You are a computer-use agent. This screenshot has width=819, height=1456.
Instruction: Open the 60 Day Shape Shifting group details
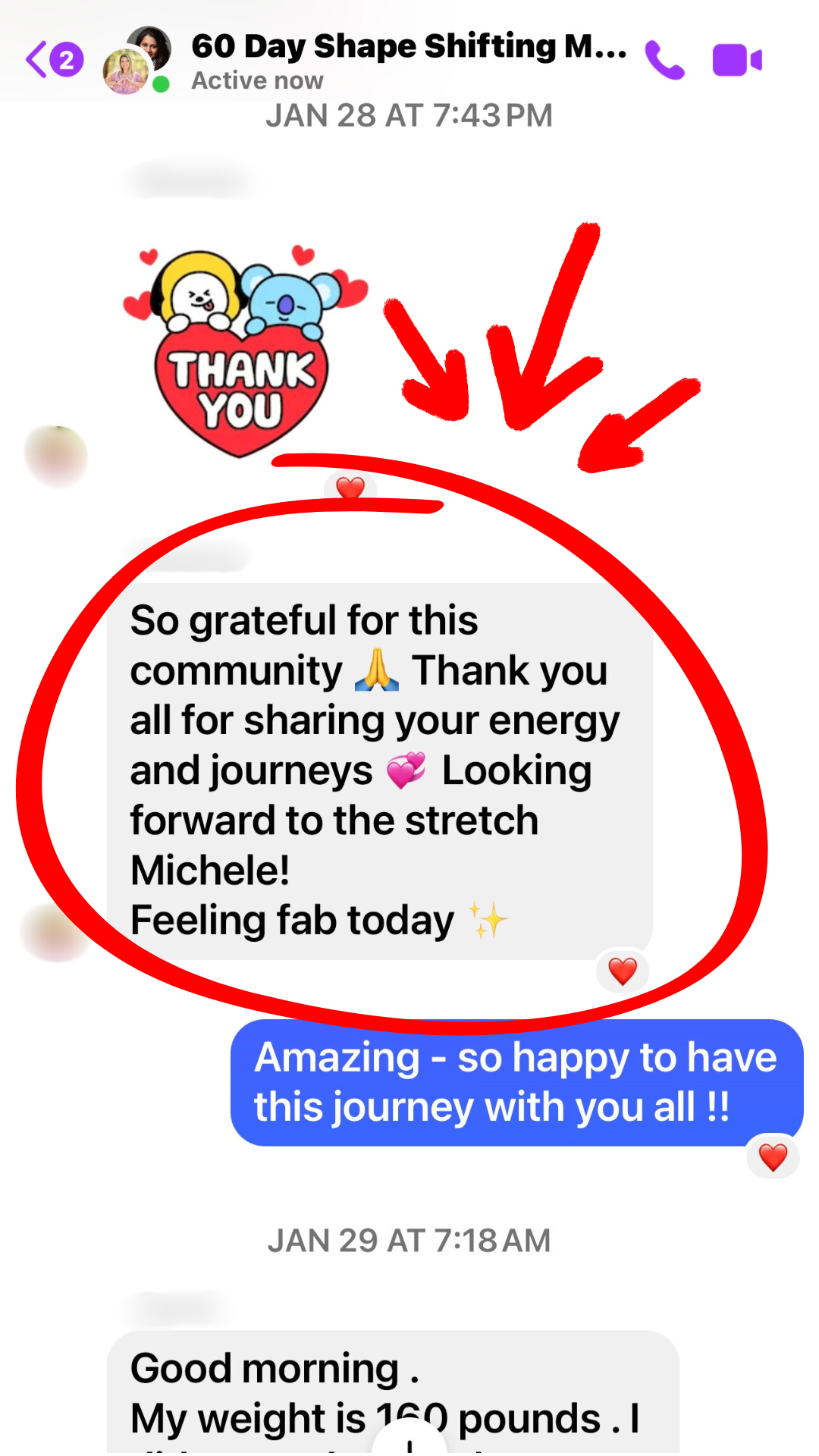[x=408, y=47]
